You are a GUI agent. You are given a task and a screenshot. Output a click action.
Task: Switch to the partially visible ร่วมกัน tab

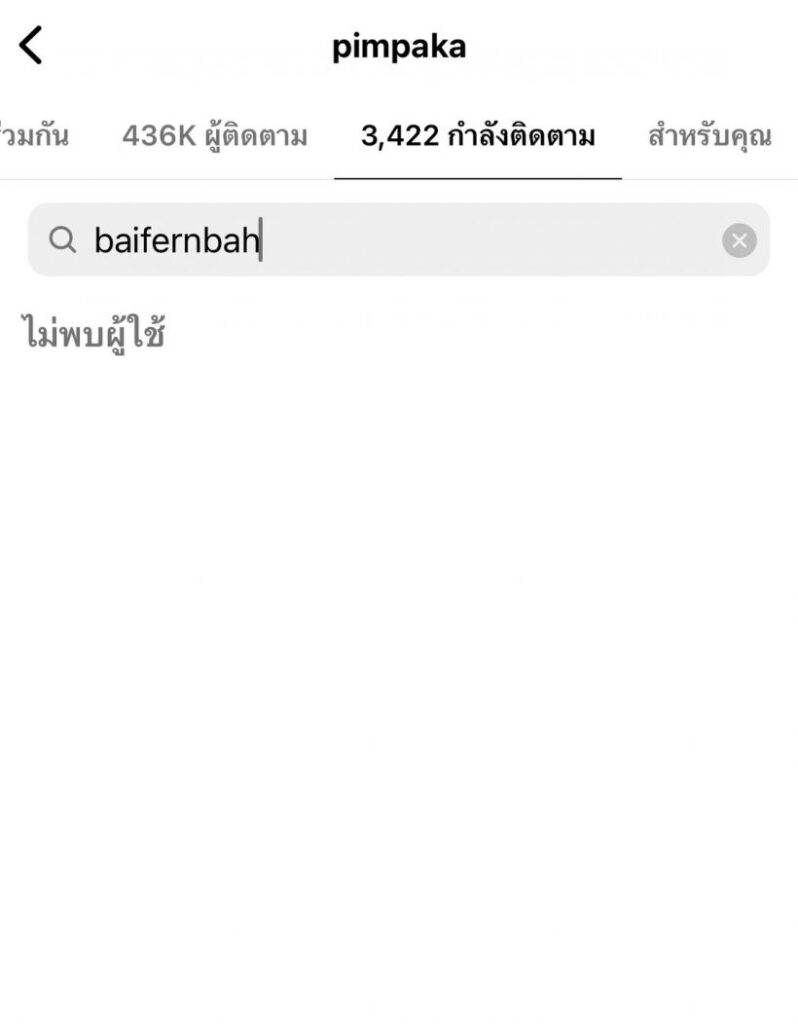pyautogui.click(x=35, y=136)
